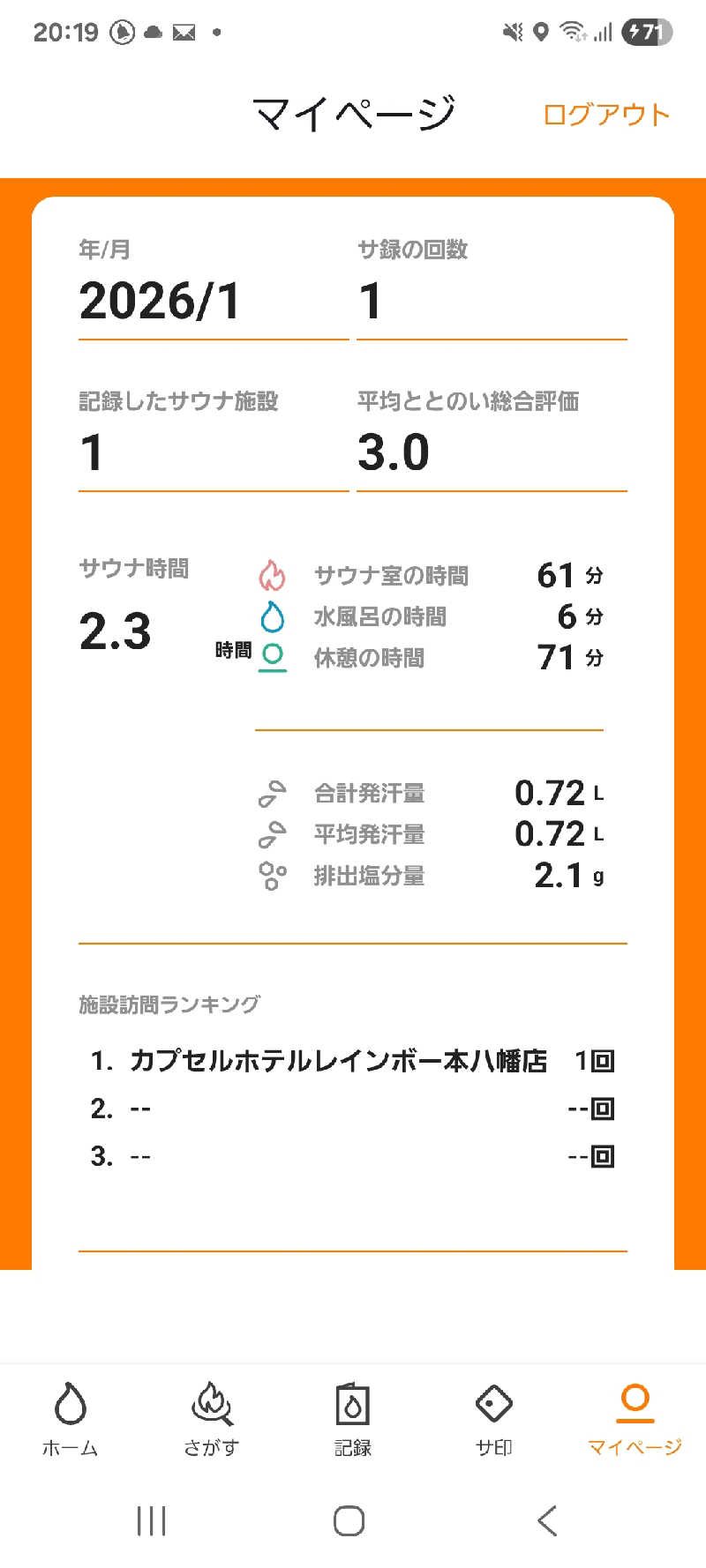Image resolution: width=706 pixels, height=1568 pixels.
Task: Tap the ログアウト logout link
Action: click(606, 115)
